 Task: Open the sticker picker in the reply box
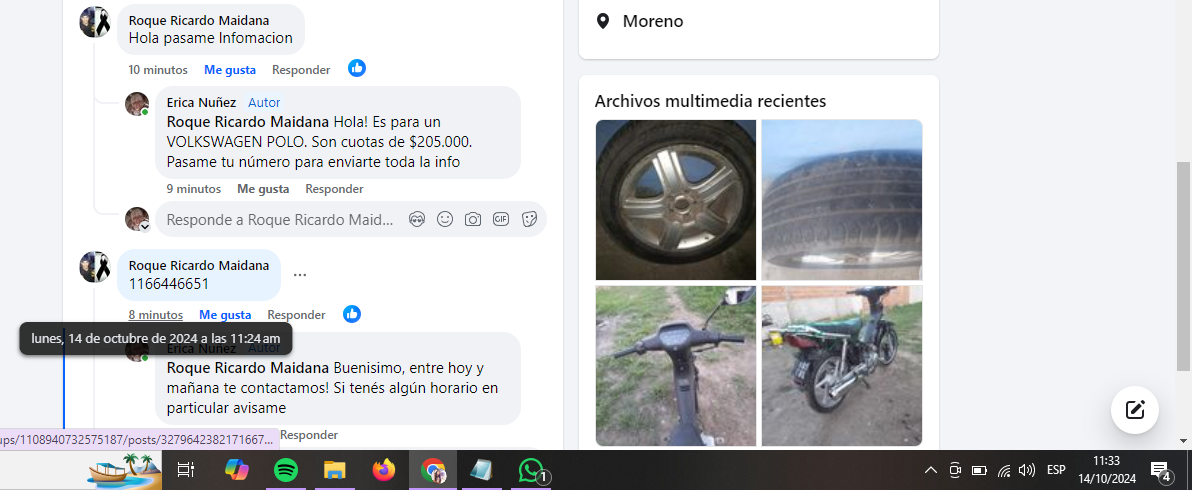[x=530, y=220]
